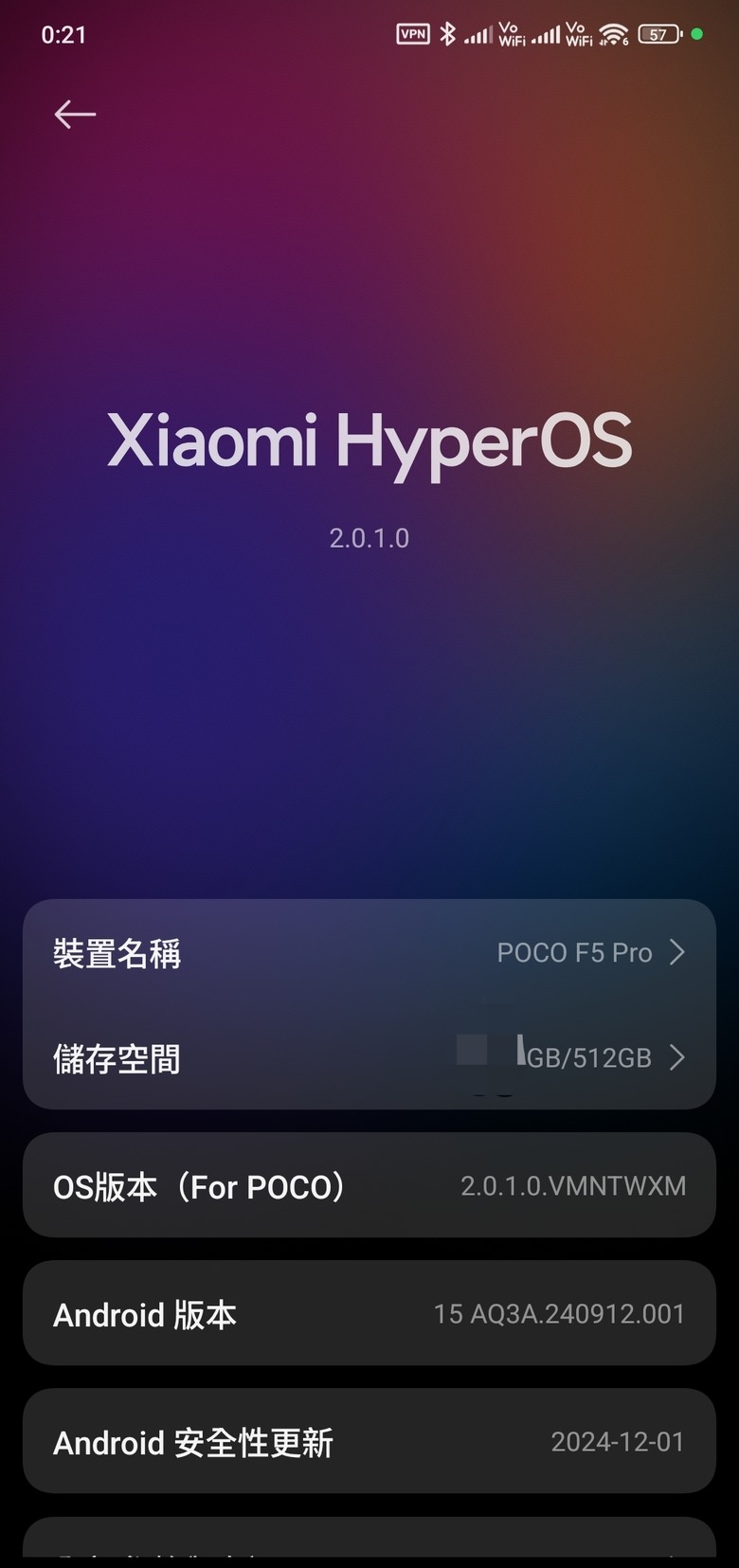Image resolution: width=739 pixels, height=1568 pixels.
Task: Open the 裝置名稱 row showing POCO F5 Pro
Action: 369,952
